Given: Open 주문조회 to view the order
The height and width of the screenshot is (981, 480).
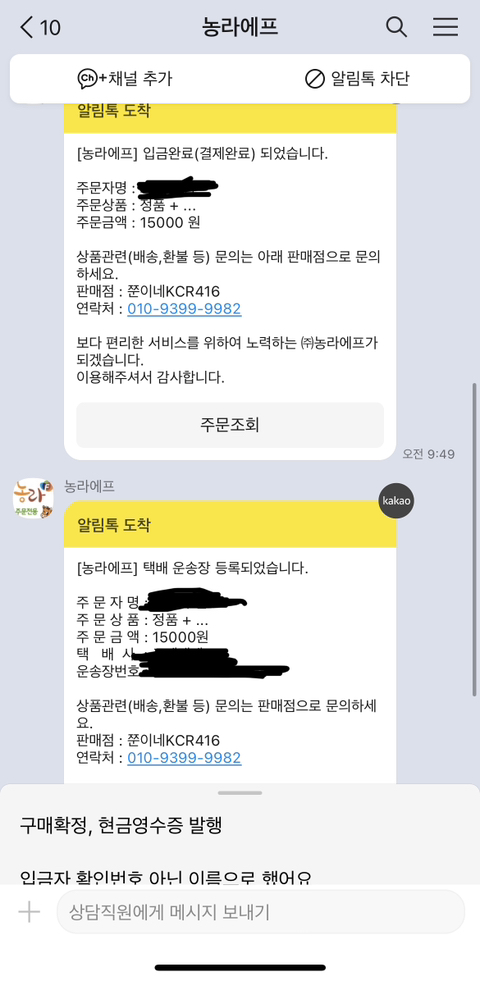Looking at the screenshot, I should tap(230, 425).
